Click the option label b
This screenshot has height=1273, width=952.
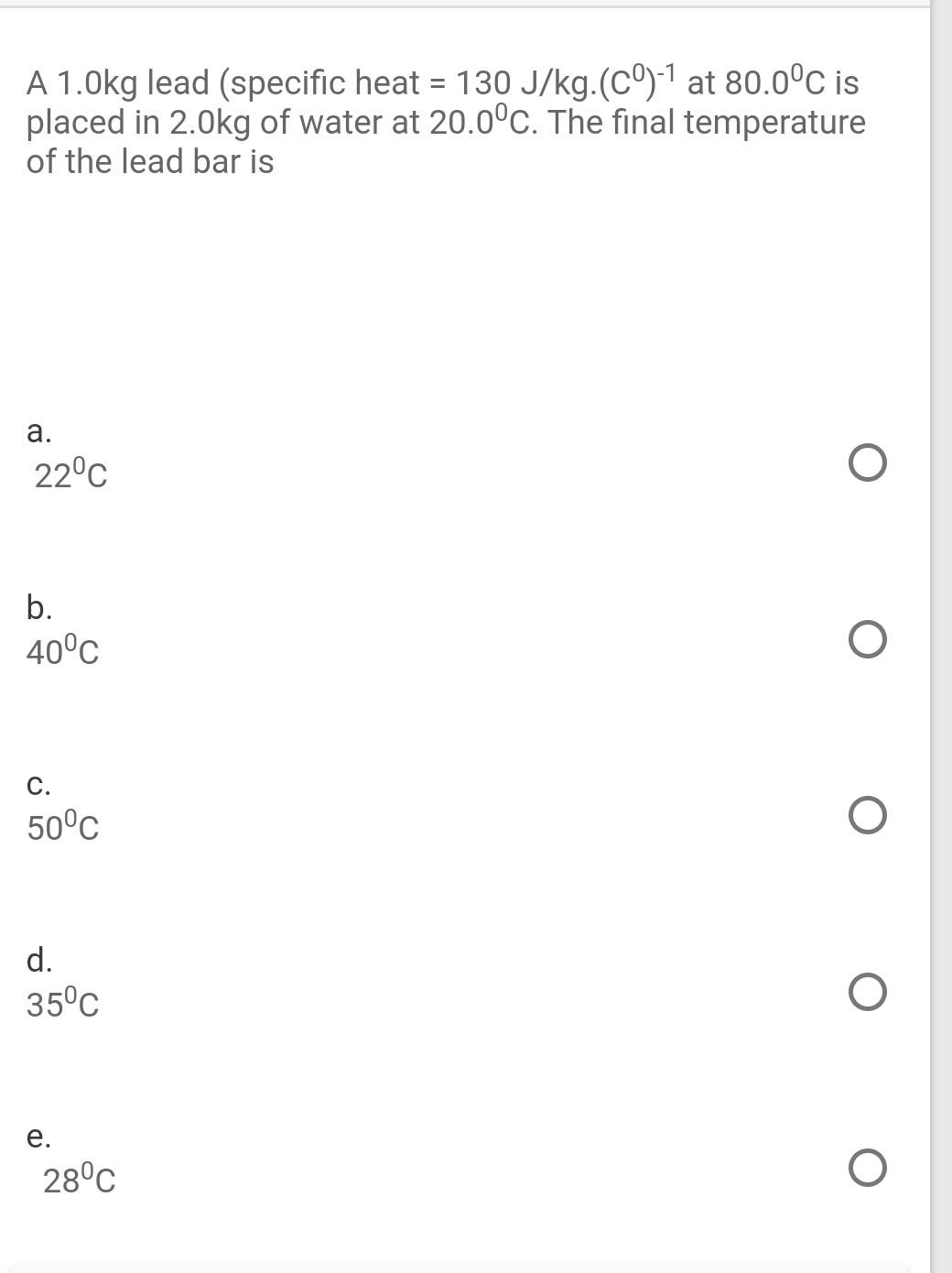[x=38, y=605]
